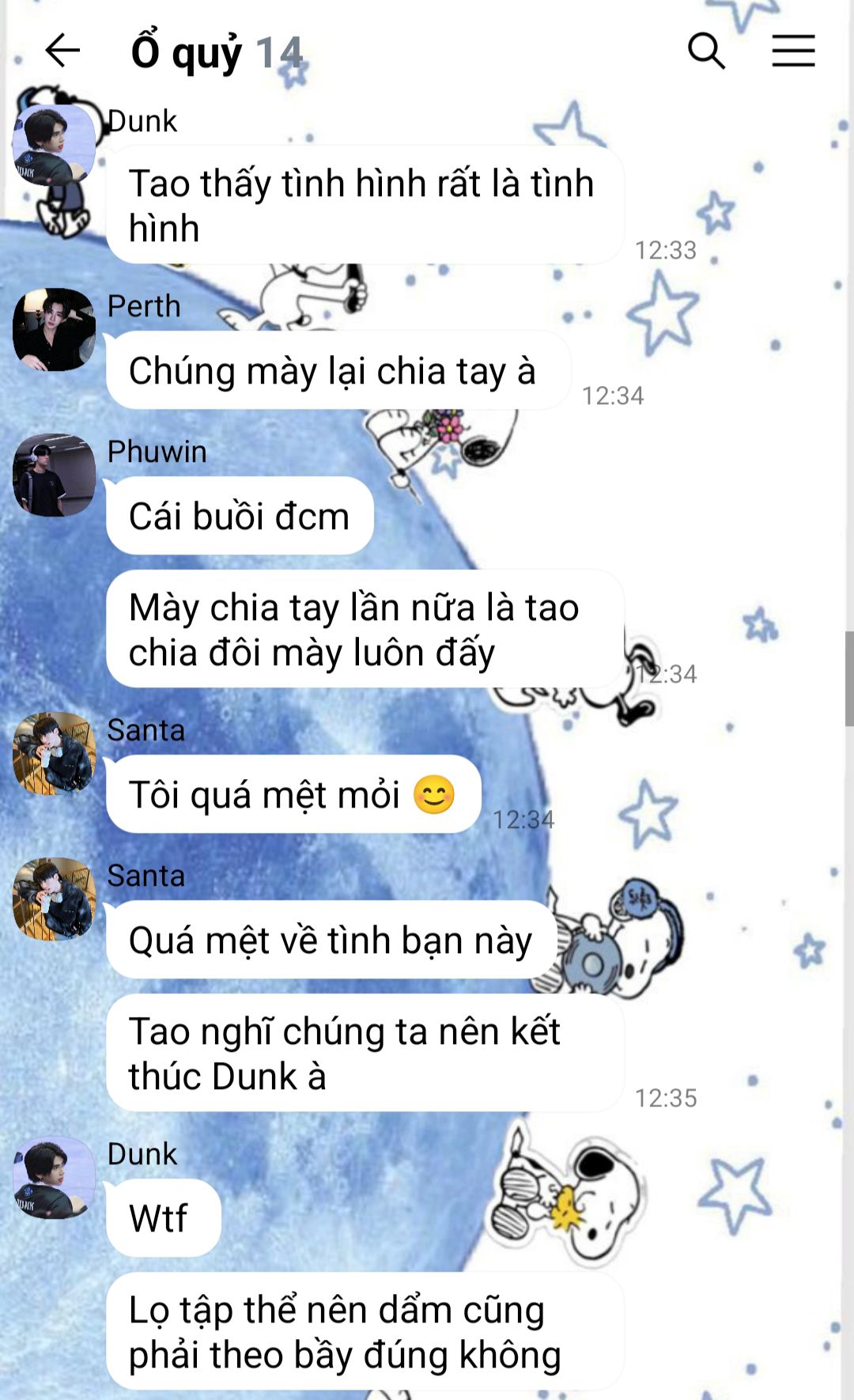Search messages in this chat

pyautogui.click(x=705, y=51)
